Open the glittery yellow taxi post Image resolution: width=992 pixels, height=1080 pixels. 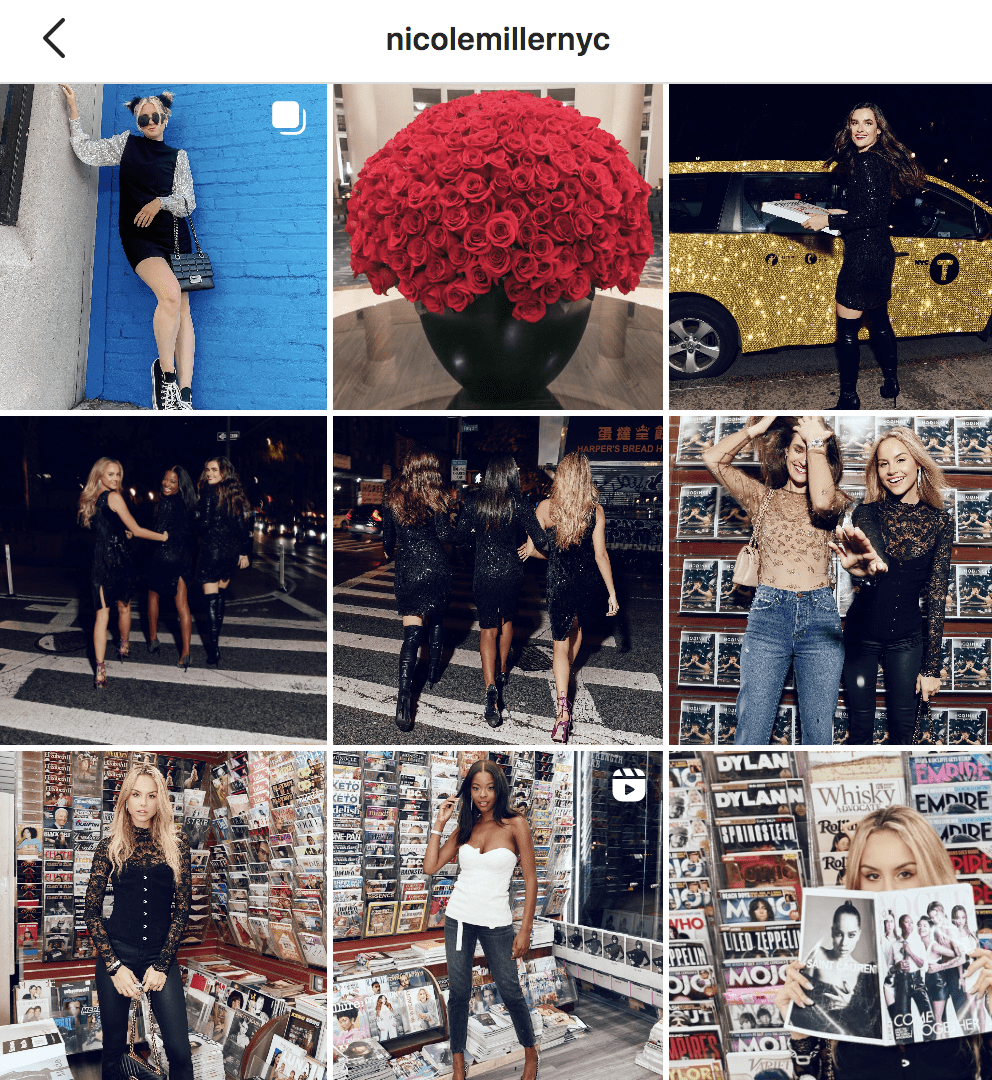pos(830,247)
